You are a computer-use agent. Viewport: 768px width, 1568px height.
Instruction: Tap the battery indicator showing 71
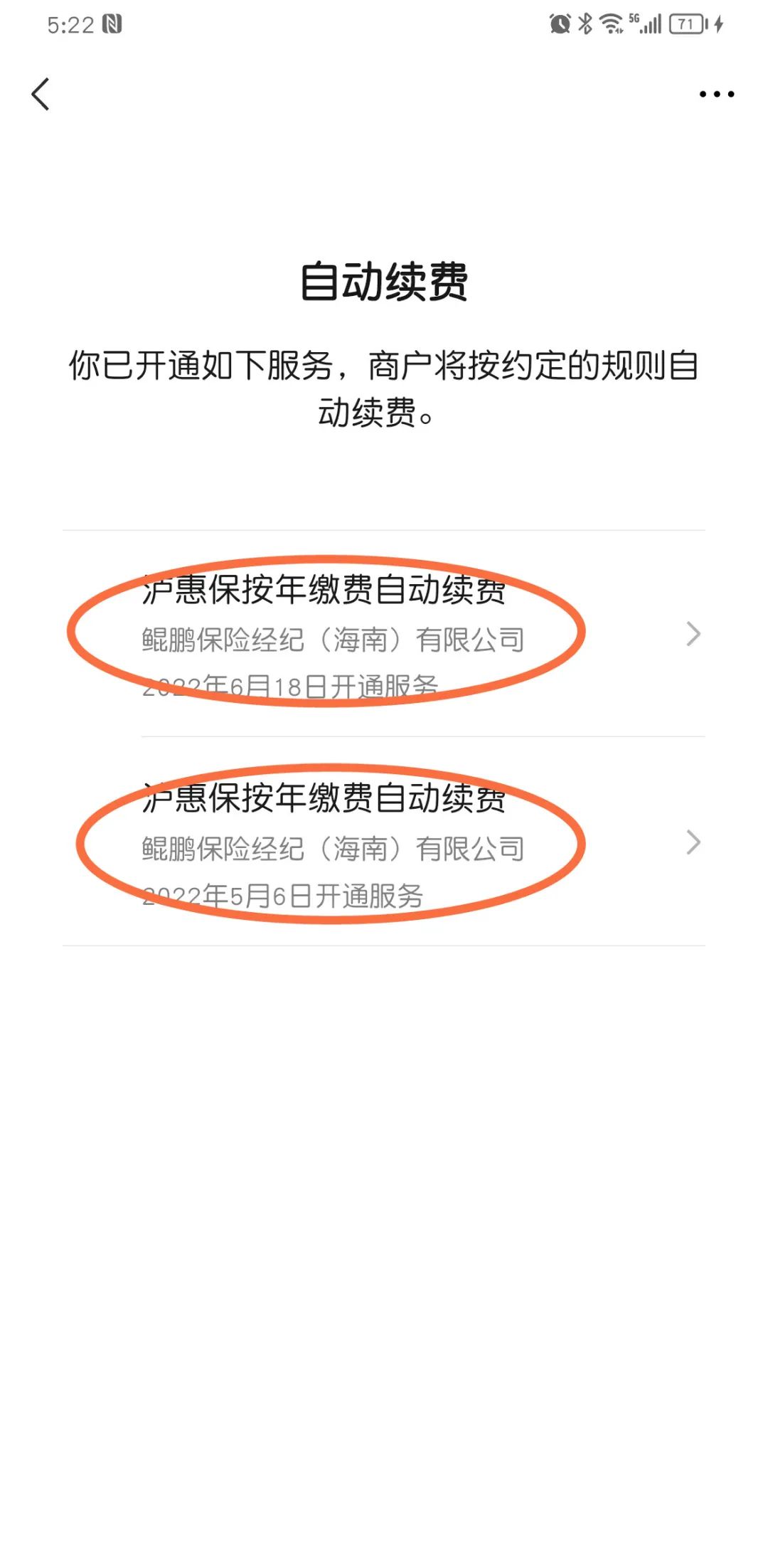pyautogui.click(x=684, y=23)
